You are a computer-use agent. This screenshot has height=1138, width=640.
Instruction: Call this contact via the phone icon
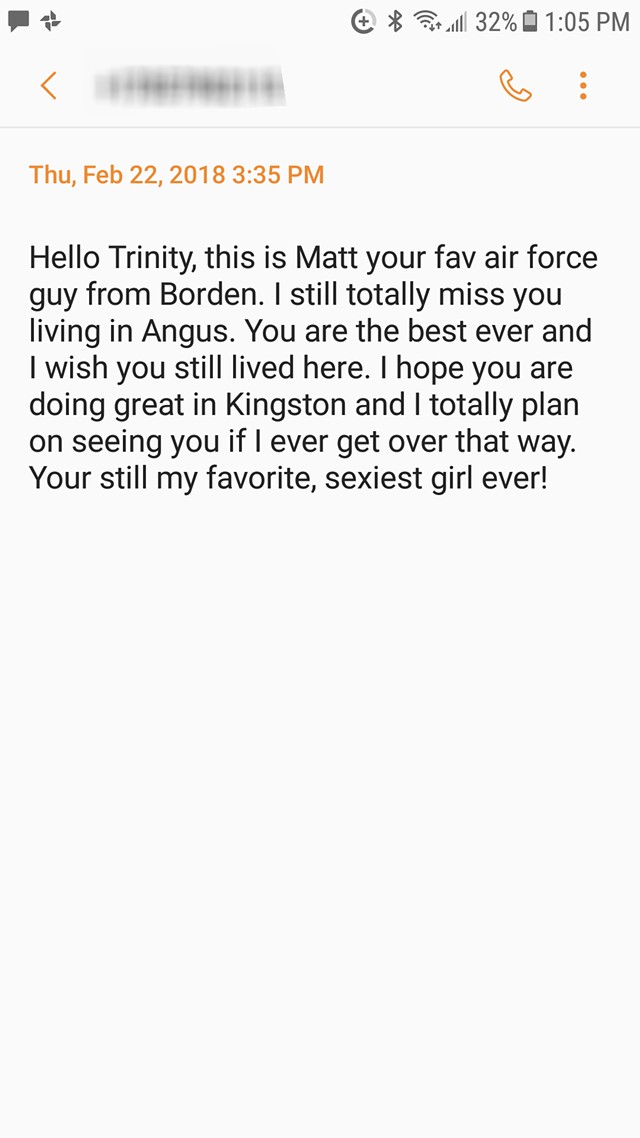point(515,86)
